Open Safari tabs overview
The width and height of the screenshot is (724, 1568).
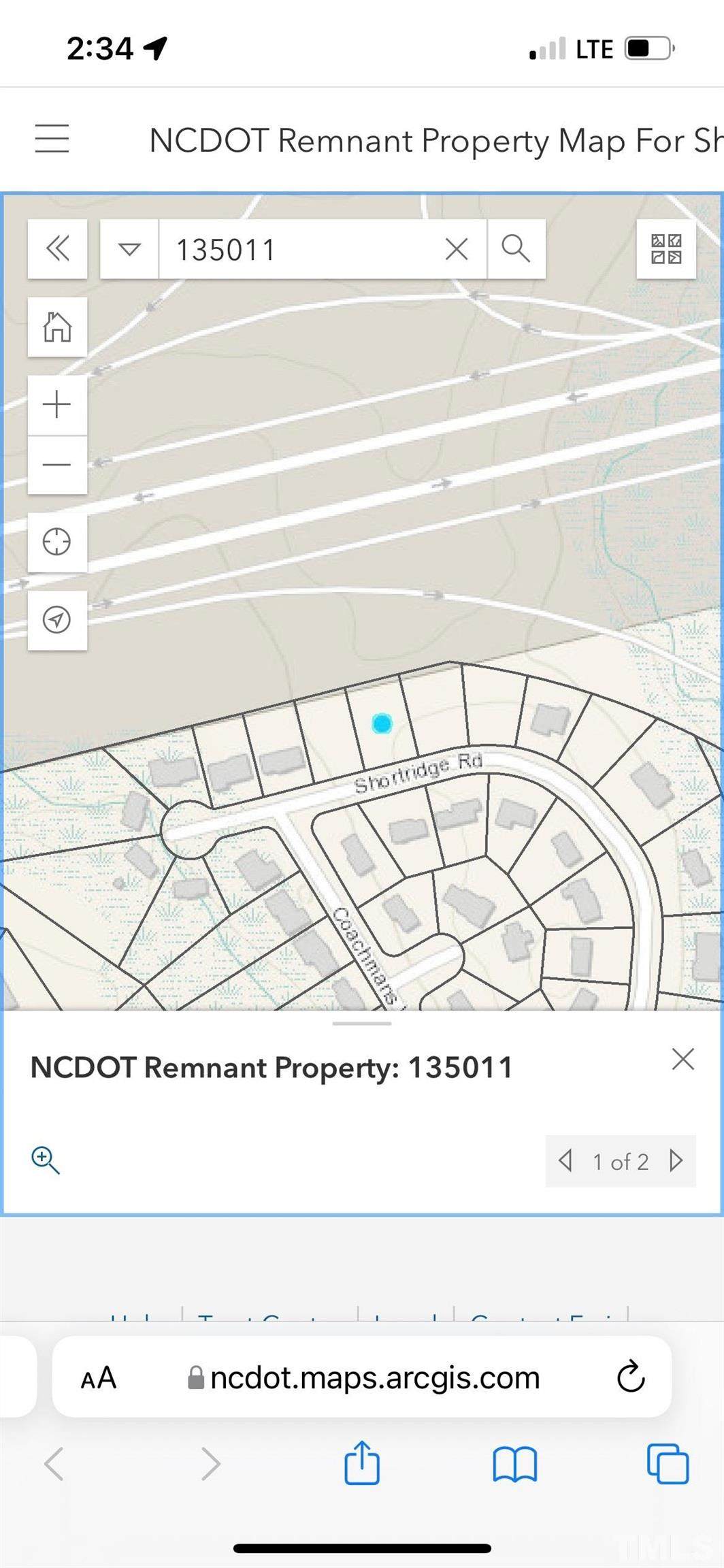[x=668, y=1463]
